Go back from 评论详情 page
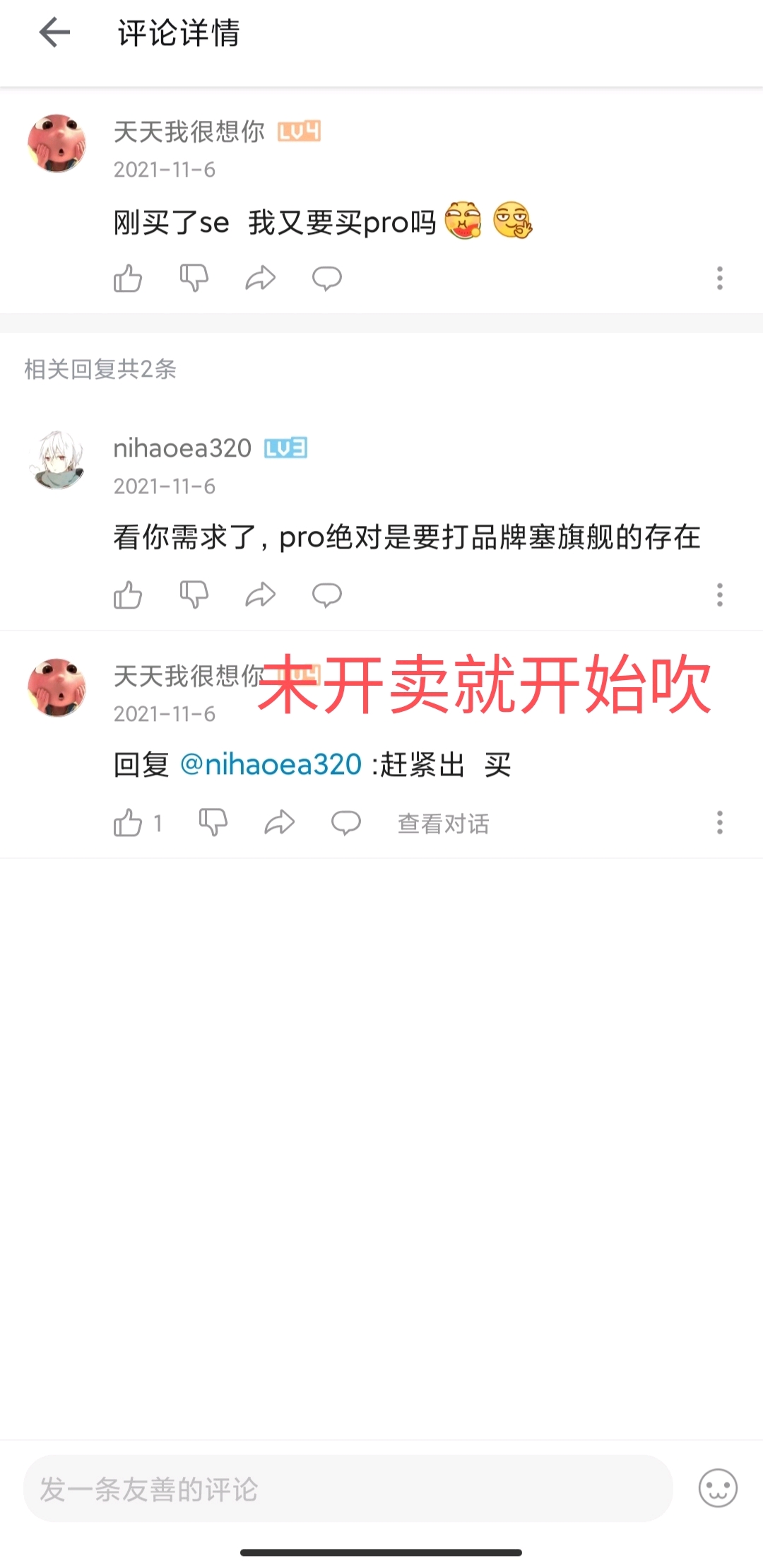 coord(54,33)
